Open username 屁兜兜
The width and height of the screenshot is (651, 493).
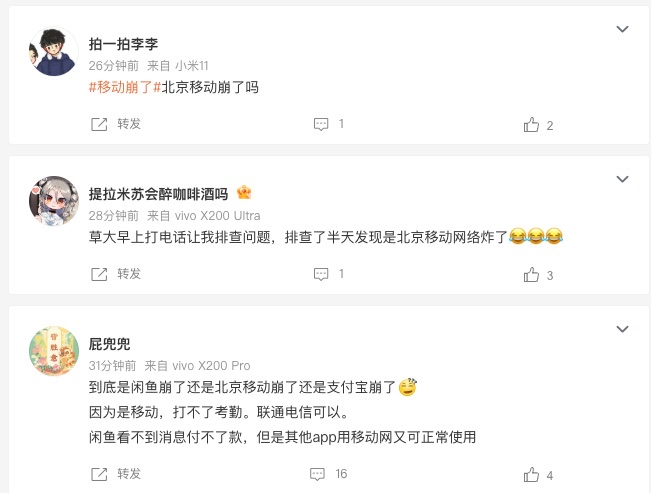tap(109, 344)
